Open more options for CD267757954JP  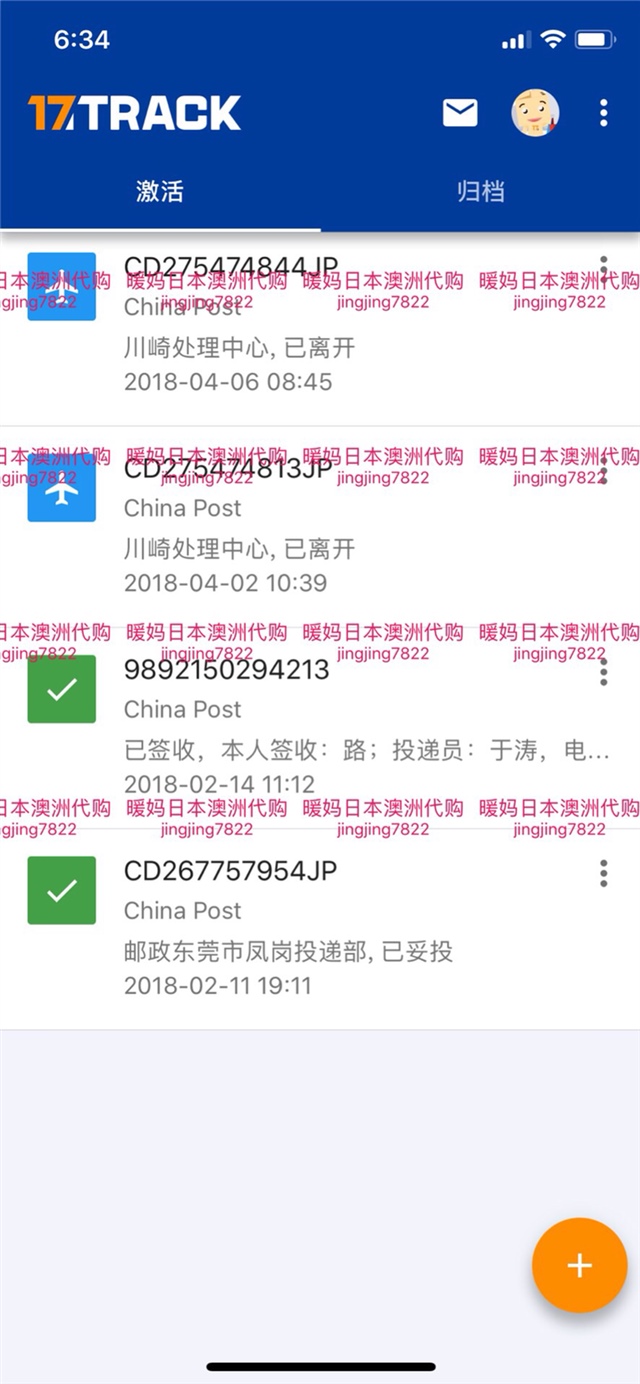tap(603, 874)
